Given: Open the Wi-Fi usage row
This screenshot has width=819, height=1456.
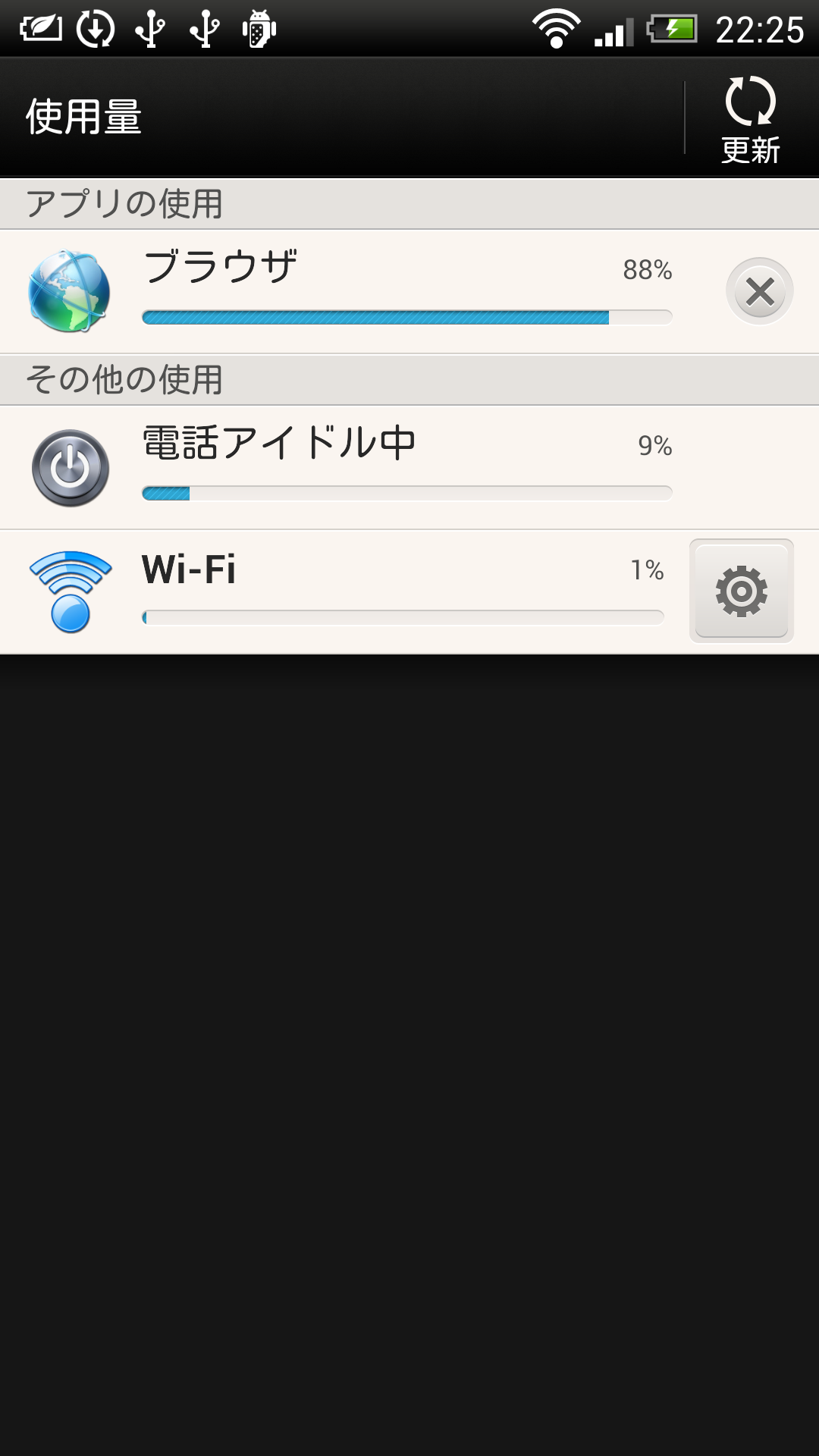Looking at the screenshot, I should coord(341,591).
